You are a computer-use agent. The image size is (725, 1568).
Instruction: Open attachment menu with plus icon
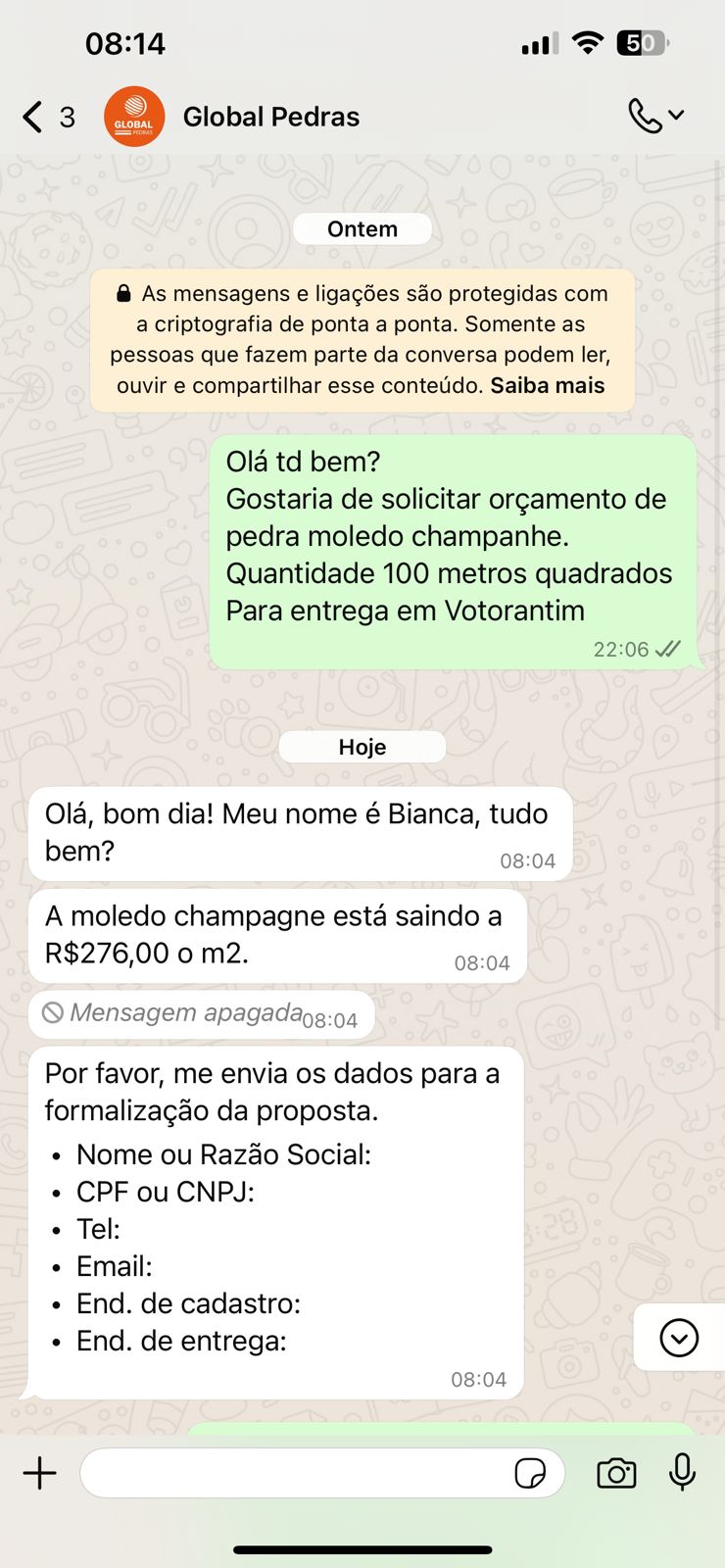click(x=40, y=1473)
